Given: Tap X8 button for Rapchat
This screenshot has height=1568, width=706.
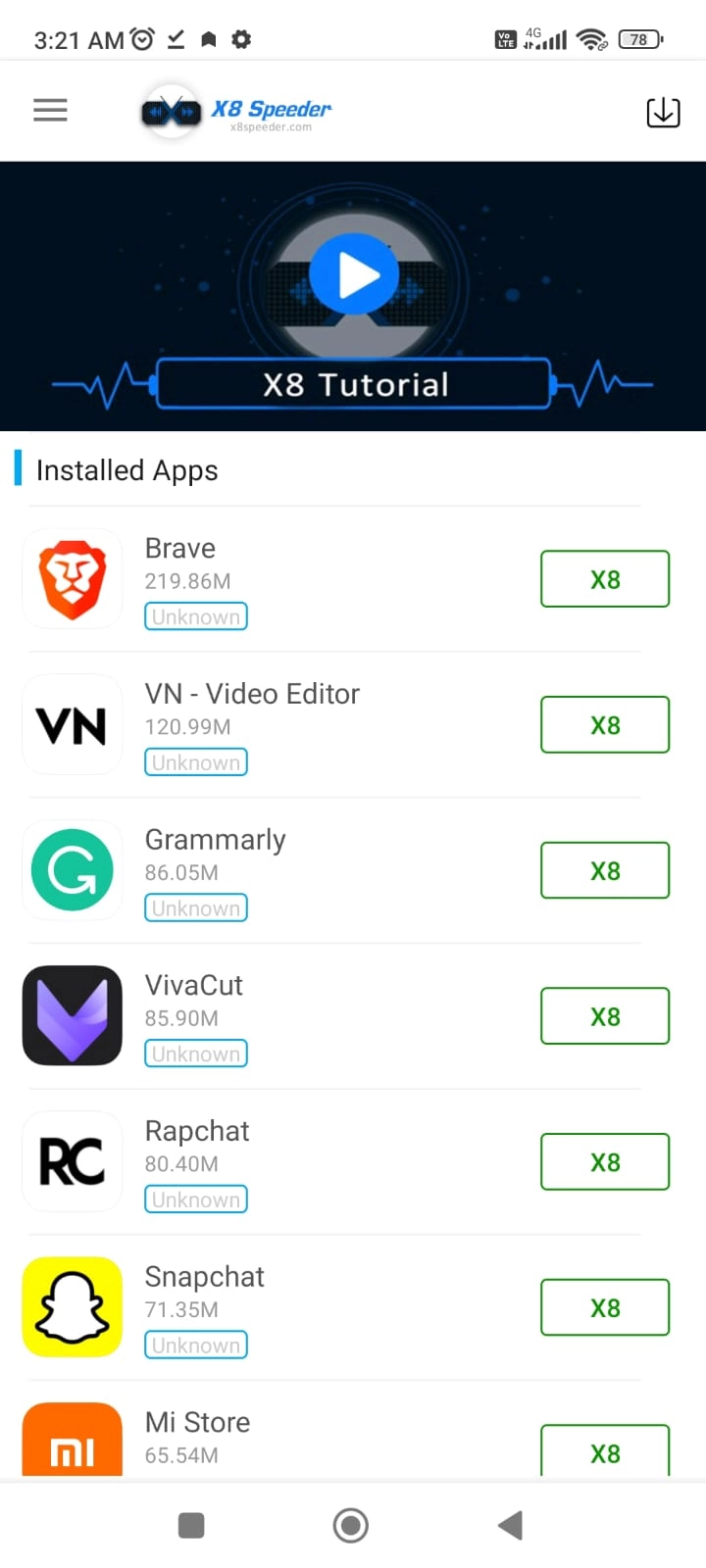Looking at the screenshot, I should pyautogui.click(x=605, y=1162).
